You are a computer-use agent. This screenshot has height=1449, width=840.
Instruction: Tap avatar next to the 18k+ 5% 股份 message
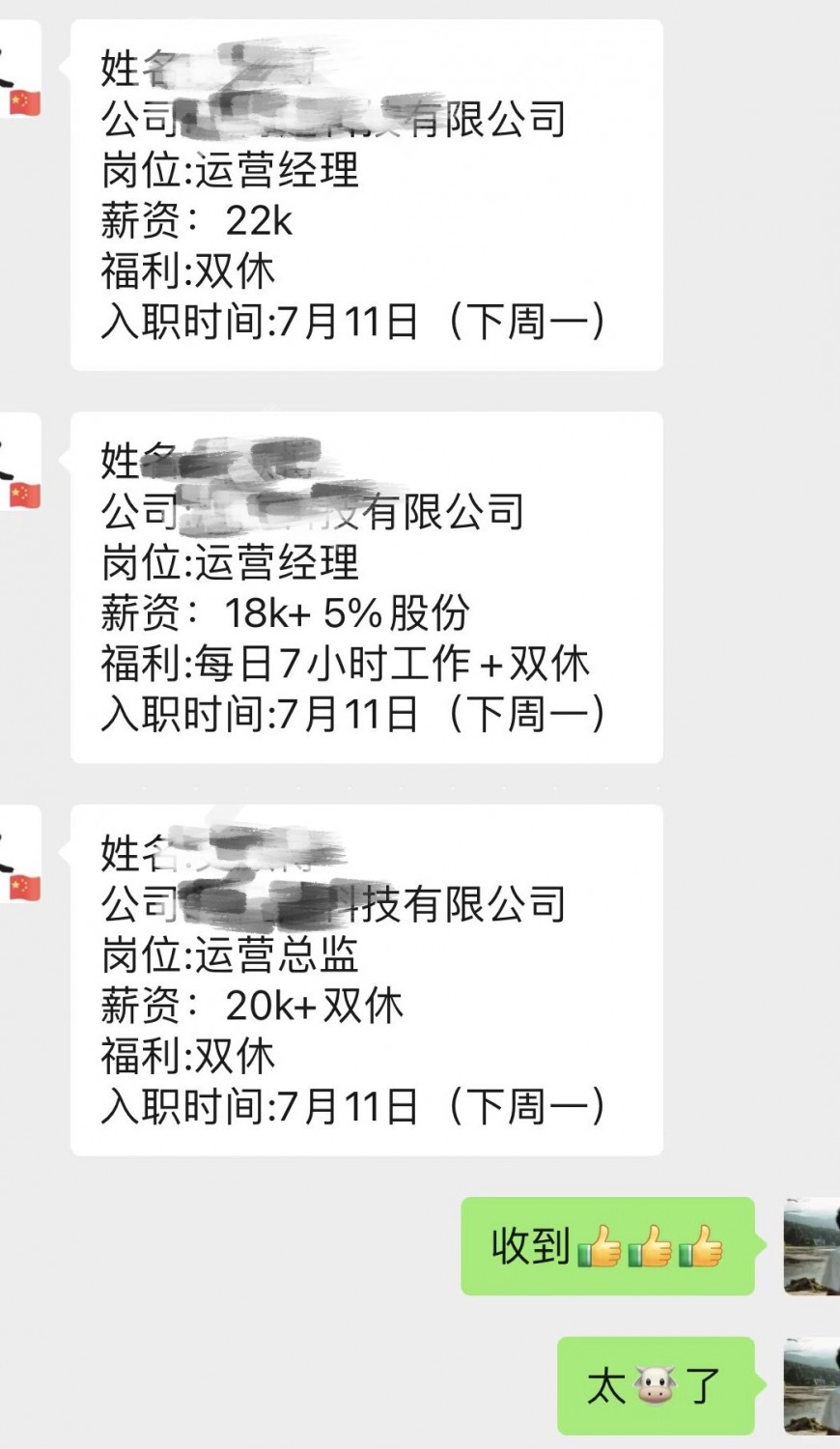pos(19,462)
